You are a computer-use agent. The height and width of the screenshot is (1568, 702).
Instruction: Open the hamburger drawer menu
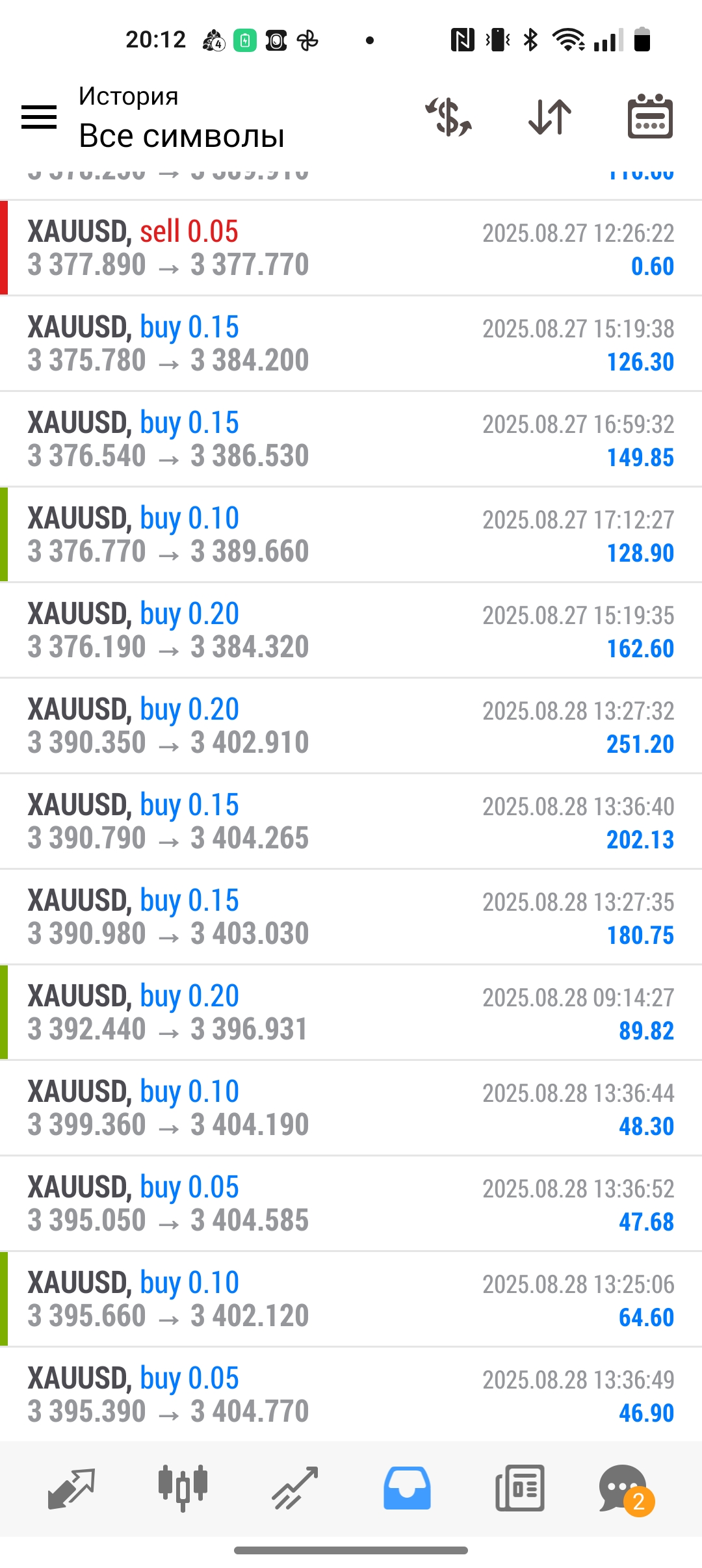[x=39, y=117]
